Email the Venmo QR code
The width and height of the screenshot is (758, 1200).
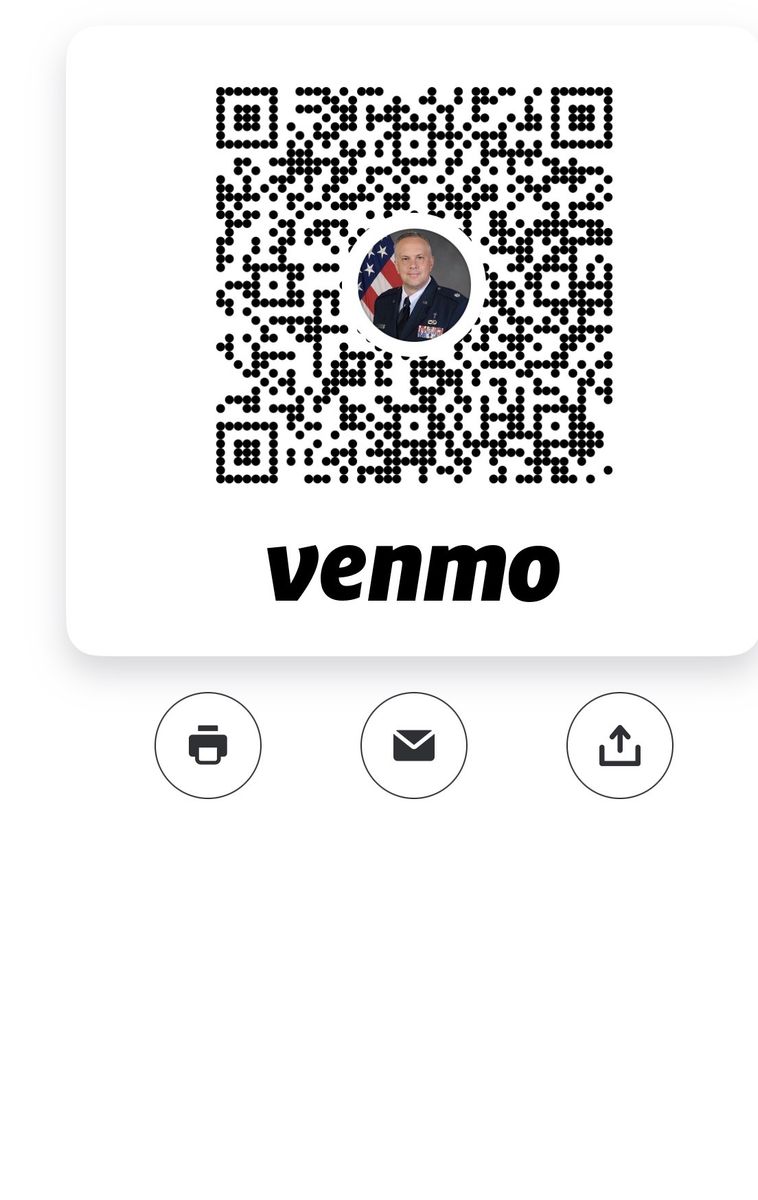click(414, 745)
